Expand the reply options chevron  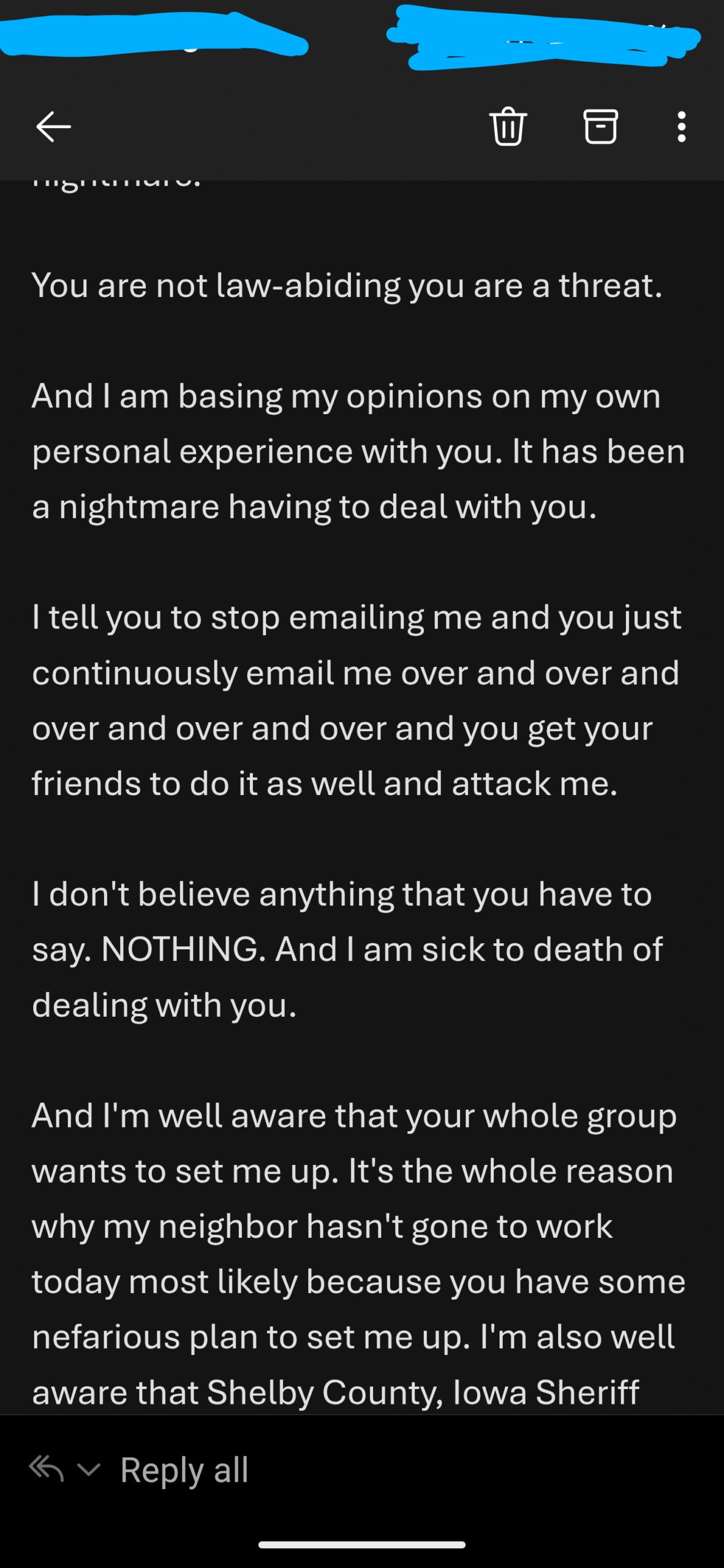pyautogui.click(x=89, y=1469)
